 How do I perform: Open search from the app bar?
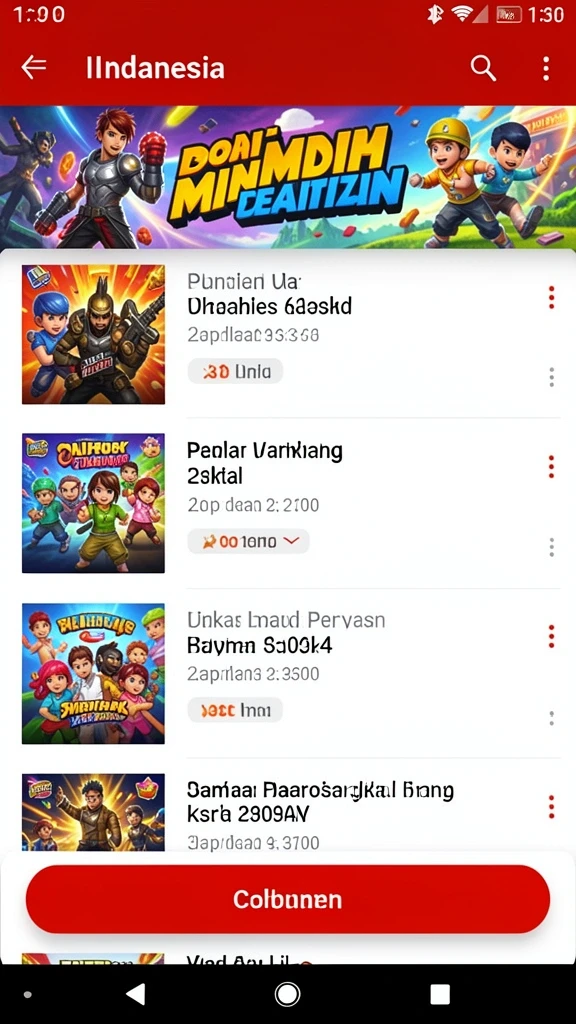pos(483,68)
